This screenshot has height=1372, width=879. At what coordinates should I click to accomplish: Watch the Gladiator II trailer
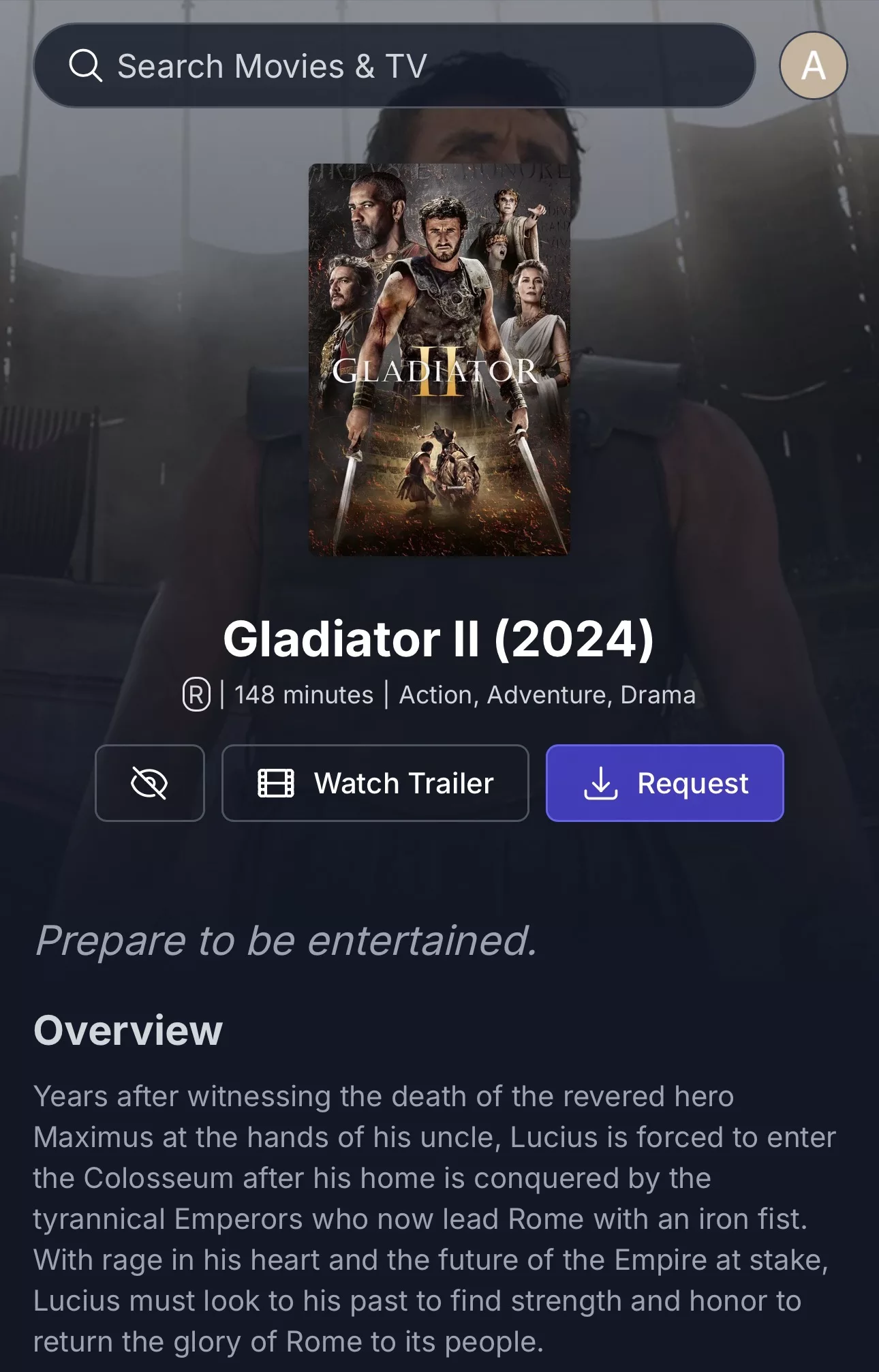[375, 783]
